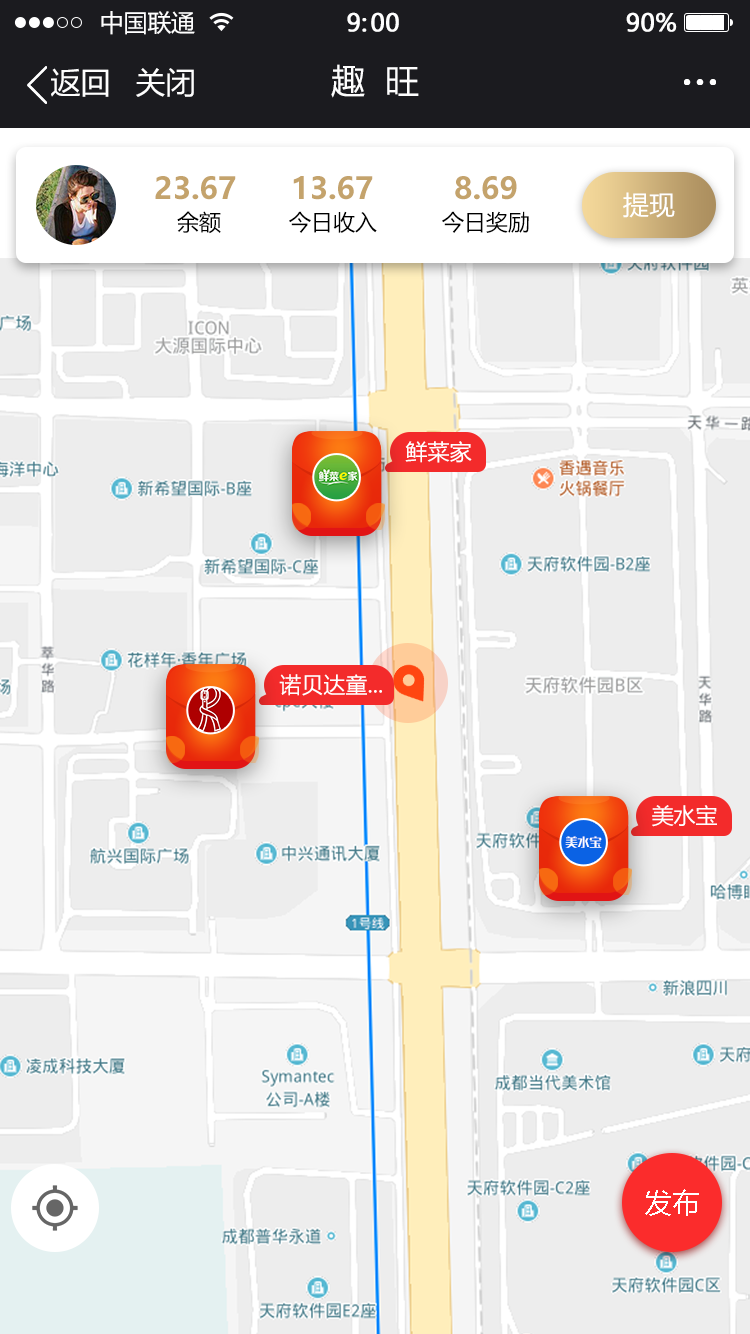The width and height of the screenshot is (750, 1334).
Task: Tap 关闭 to close the page
Action: [x=165, y=83]
